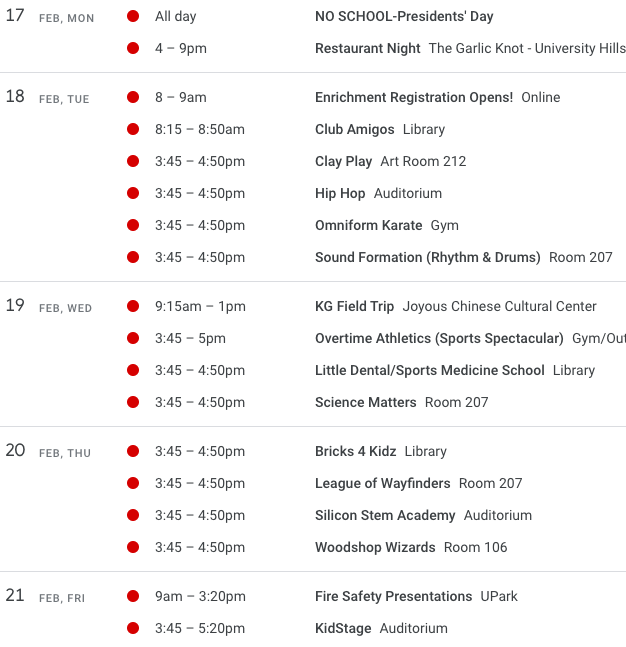
Task: Select the Club Amigos event
Action: click(355, 130)
